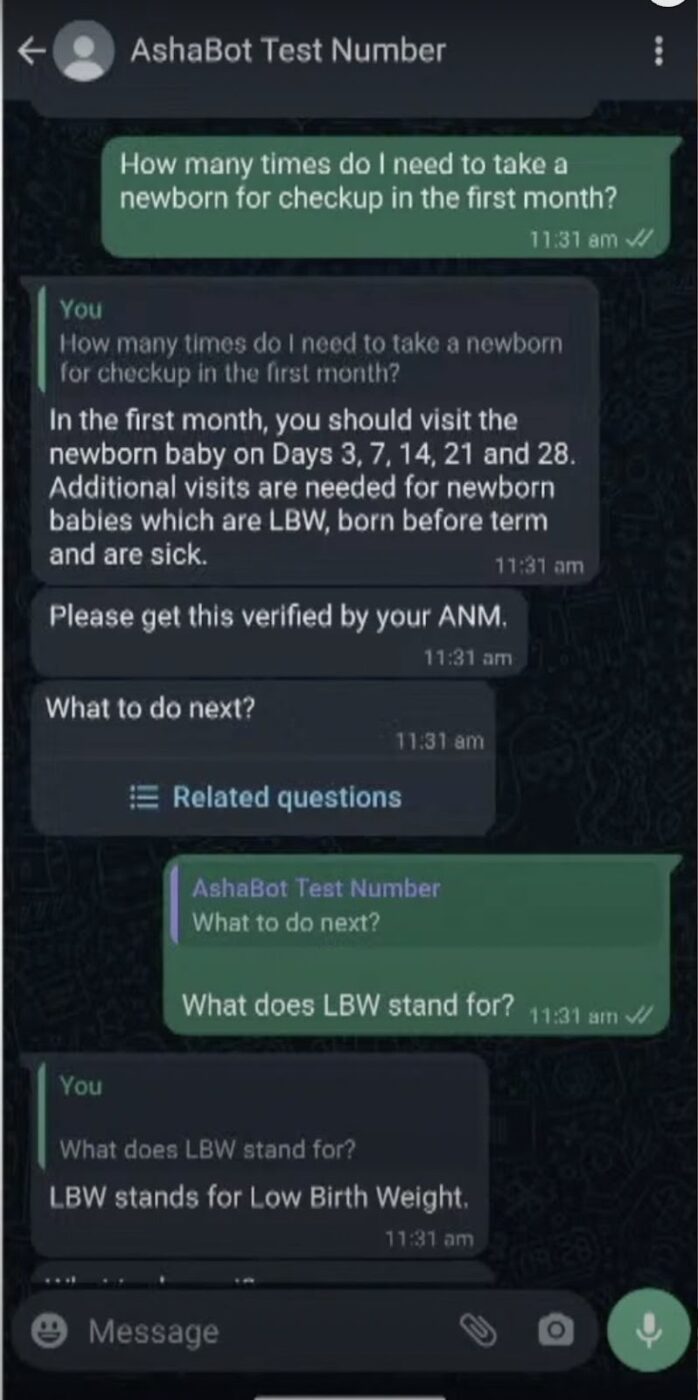Open the camera from message bar

pos(556,1330)
